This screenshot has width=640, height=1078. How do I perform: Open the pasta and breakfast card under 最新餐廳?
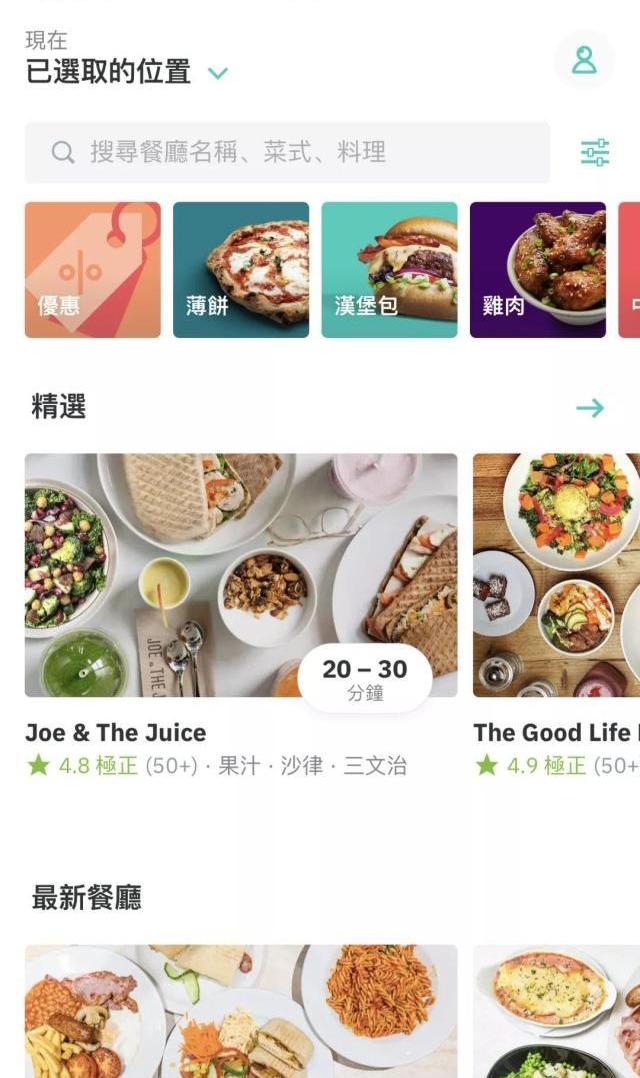pyautogui.click(x=241, y=1010)
